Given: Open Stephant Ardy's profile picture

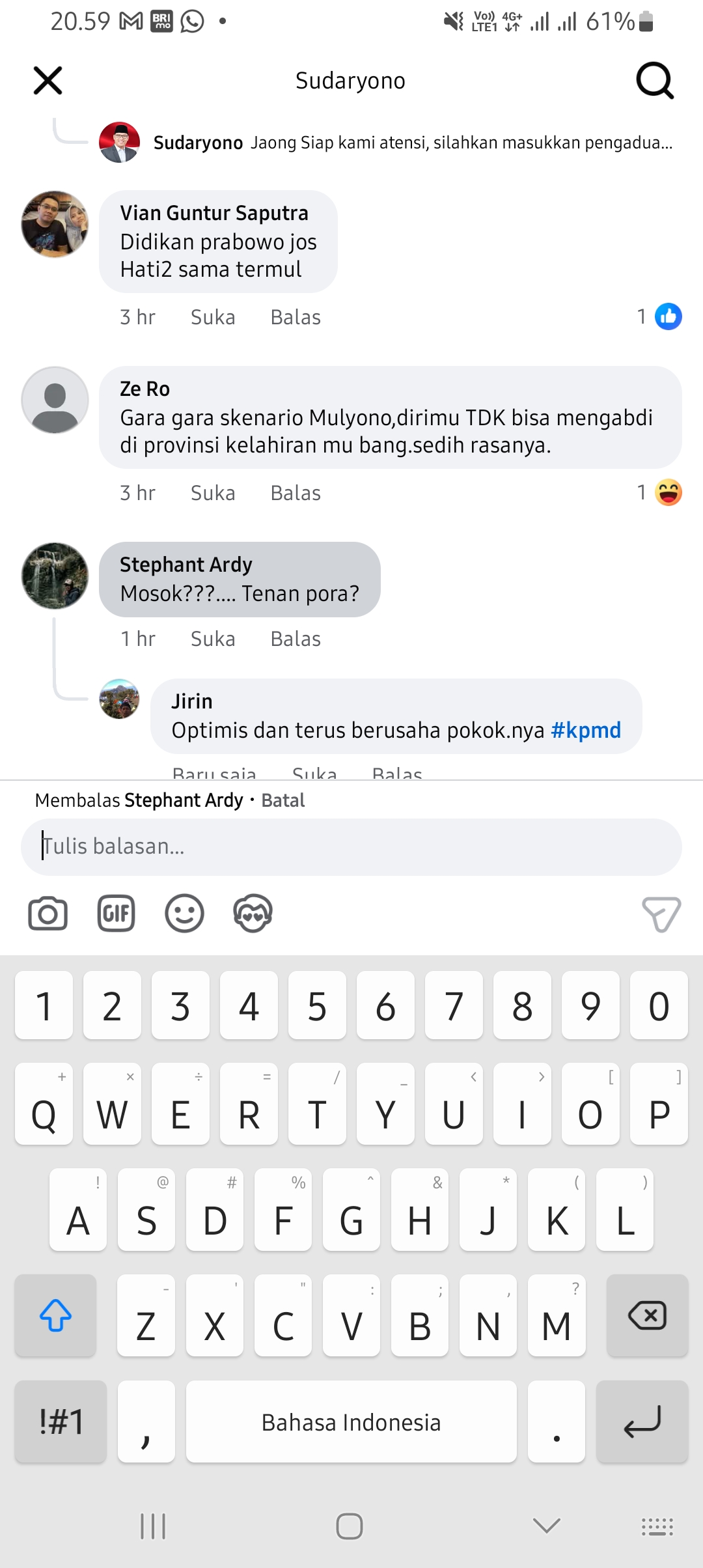Looking at the screenshot, I should [x=55, y=576].
